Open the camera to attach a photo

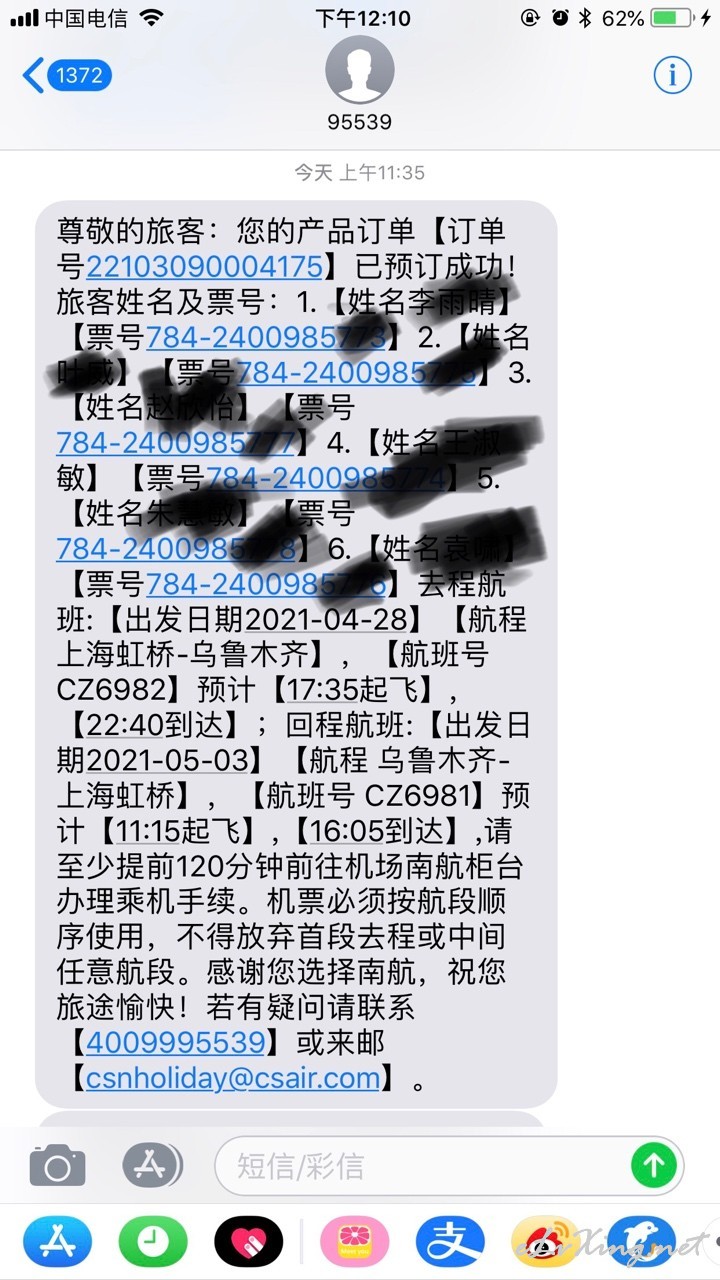click(x=57, y=1166)
